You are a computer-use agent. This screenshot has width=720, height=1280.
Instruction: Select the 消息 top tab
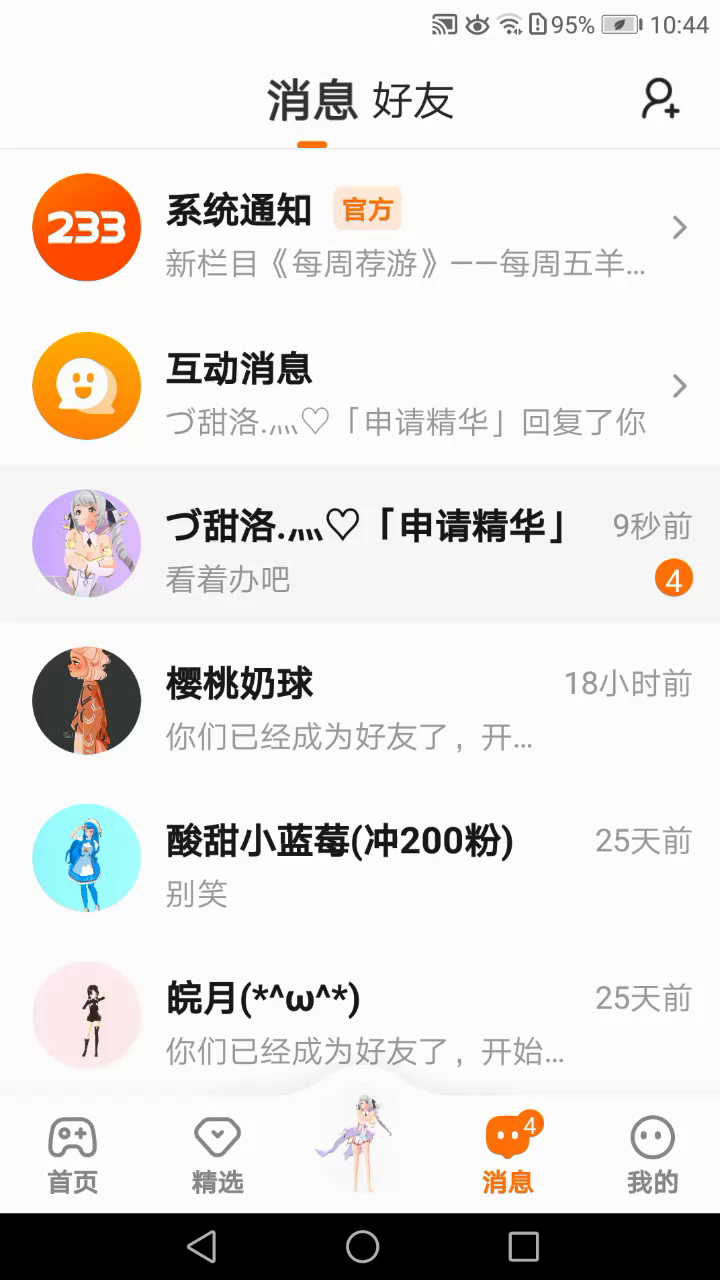(x=312, y=101)
